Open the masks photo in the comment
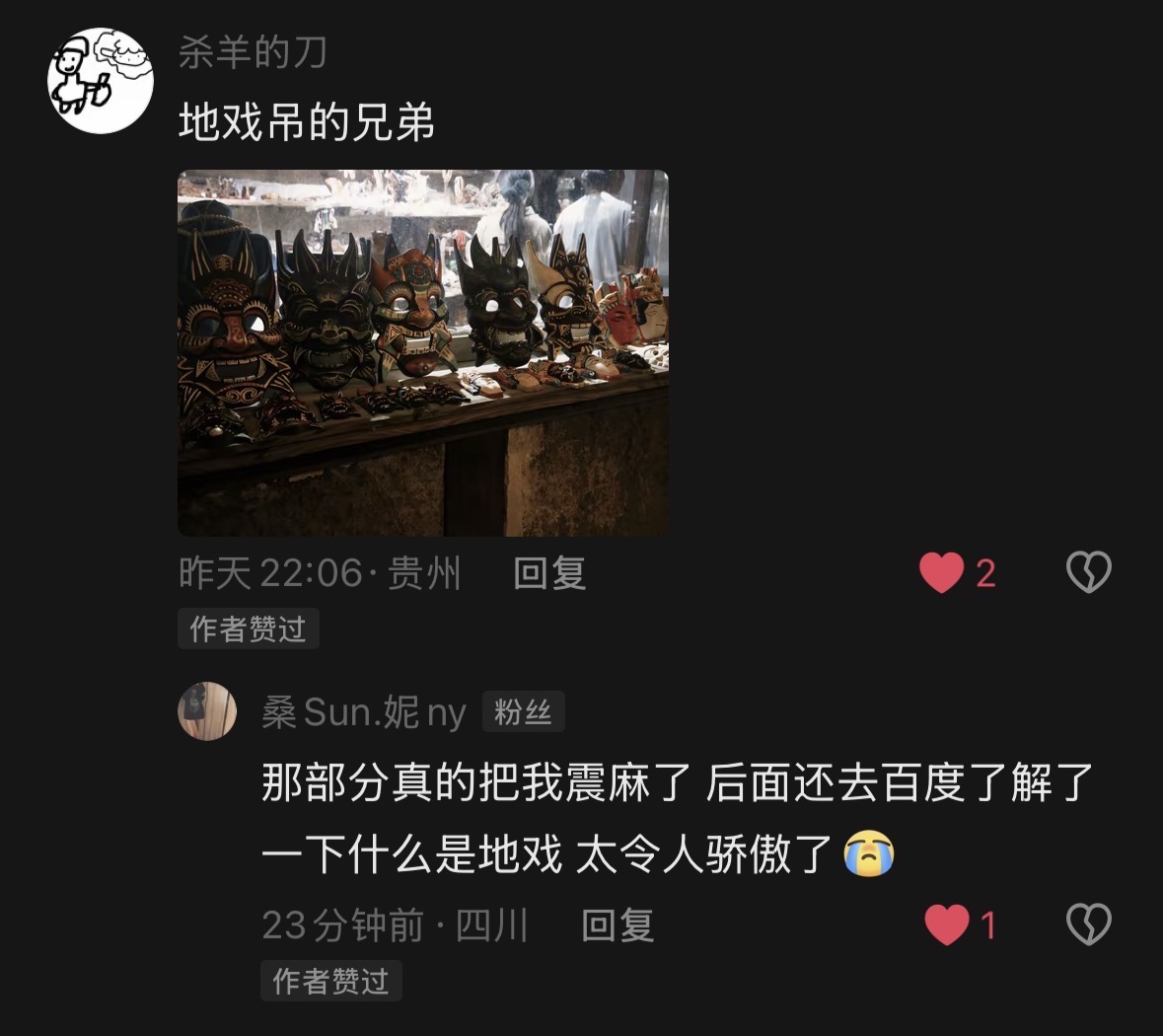The width and height of the screenshot is (1163, 1036). coord(423,352)
